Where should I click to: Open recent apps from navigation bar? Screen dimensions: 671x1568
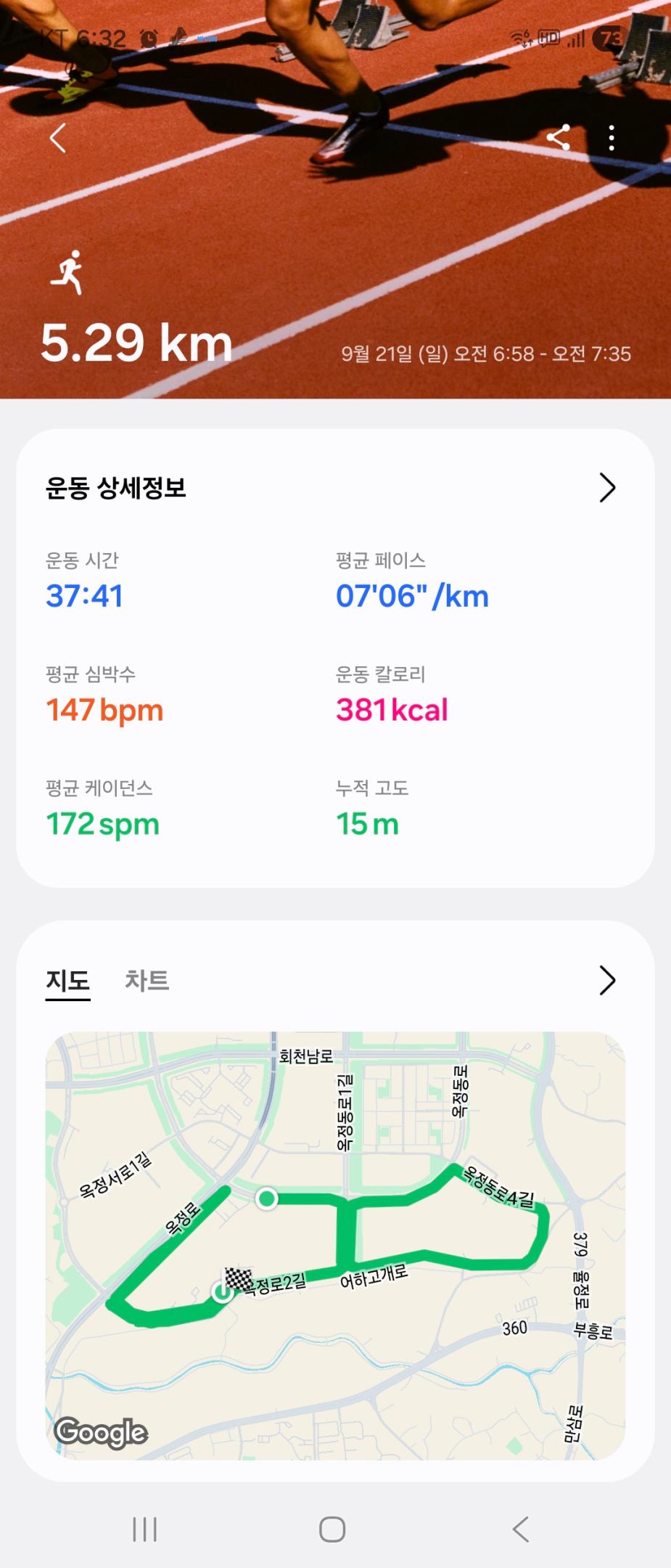click(x=144, y=1529)
